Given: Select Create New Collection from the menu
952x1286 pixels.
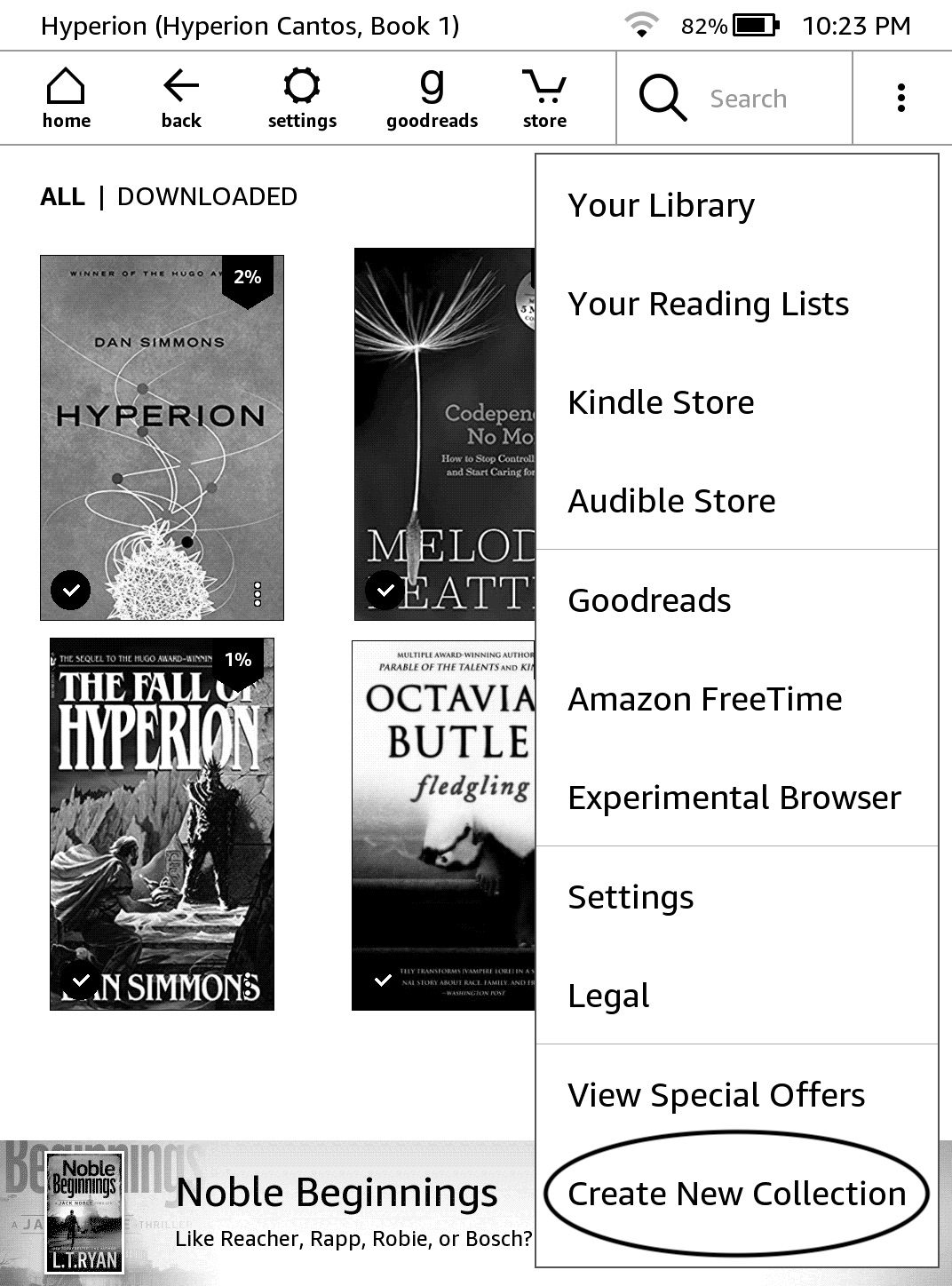Looking at the screenshot, I should [736, 1194].
